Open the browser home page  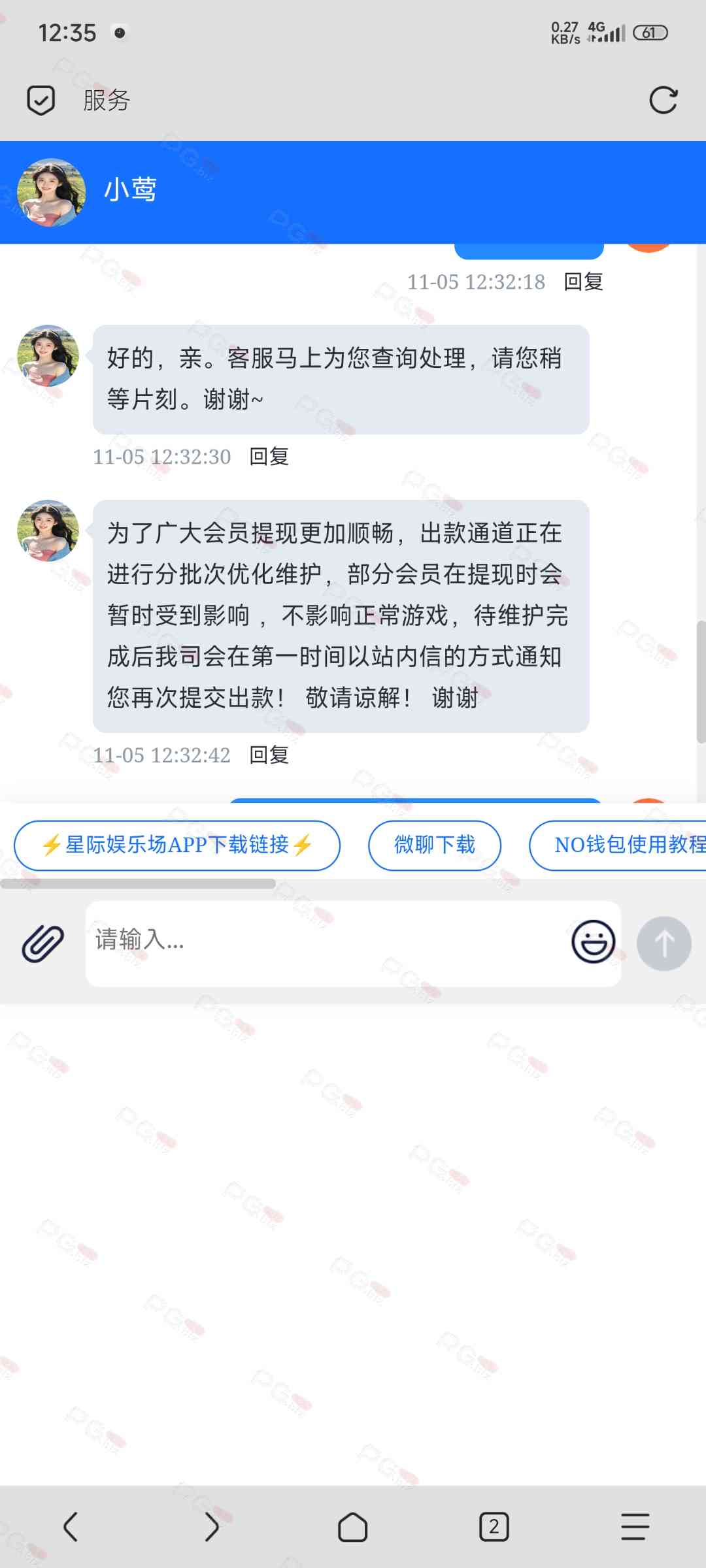(x=352, y=1527)
